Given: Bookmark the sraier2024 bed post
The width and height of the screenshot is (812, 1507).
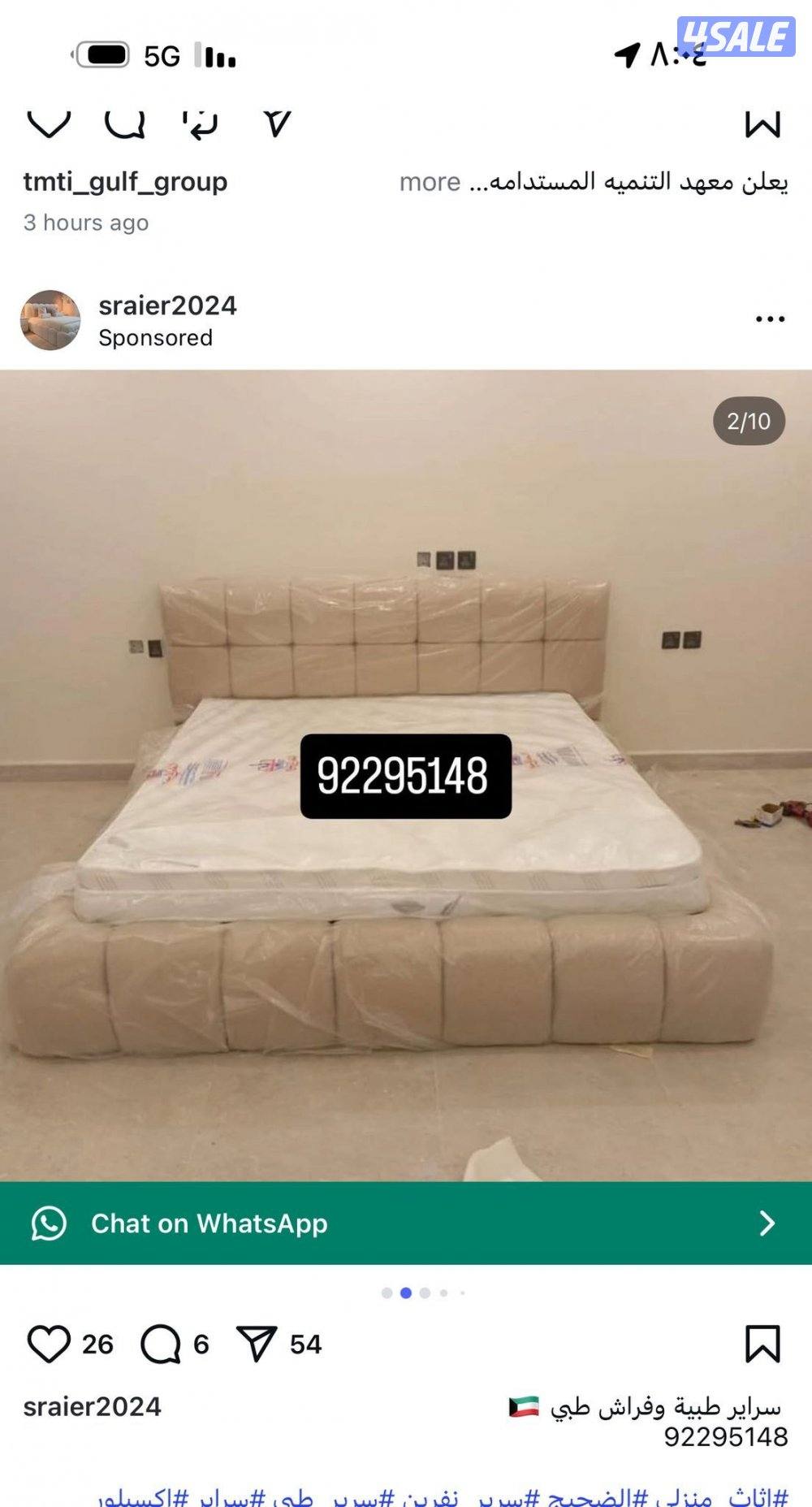Looking at the screenshot, I should pos(762,1344).
